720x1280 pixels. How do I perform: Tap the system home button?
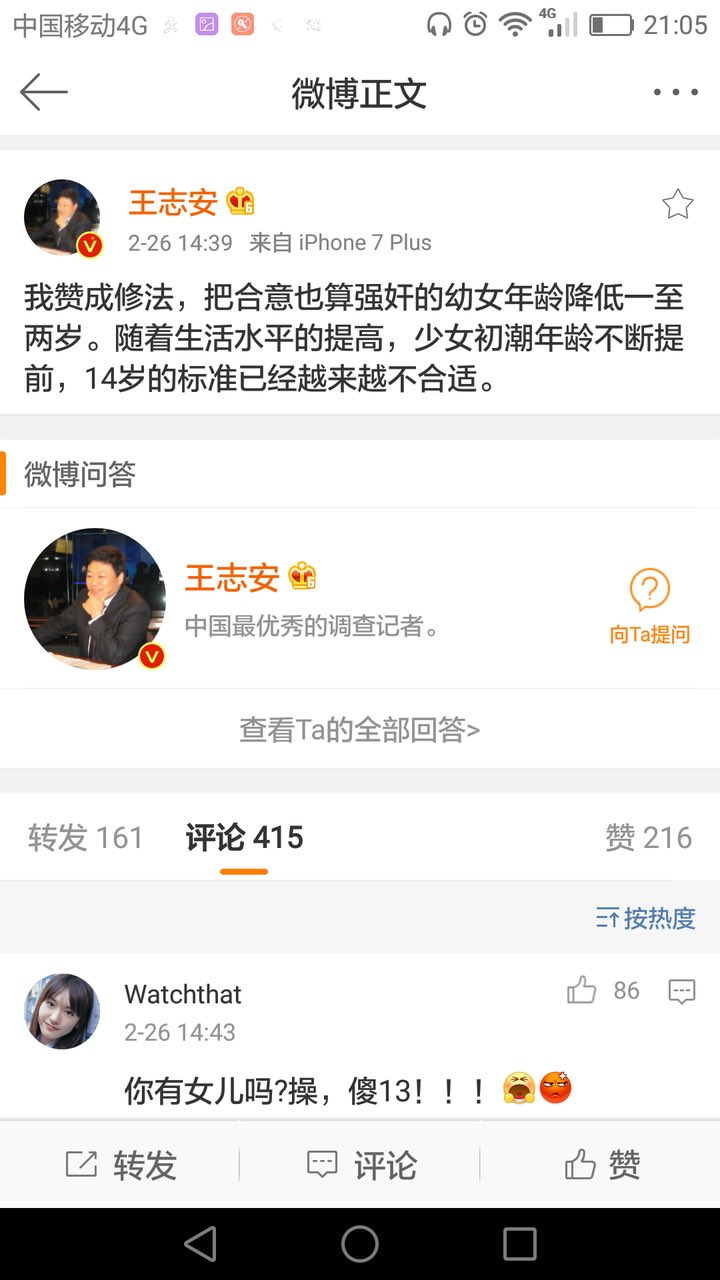click(x=360, y=1244)
